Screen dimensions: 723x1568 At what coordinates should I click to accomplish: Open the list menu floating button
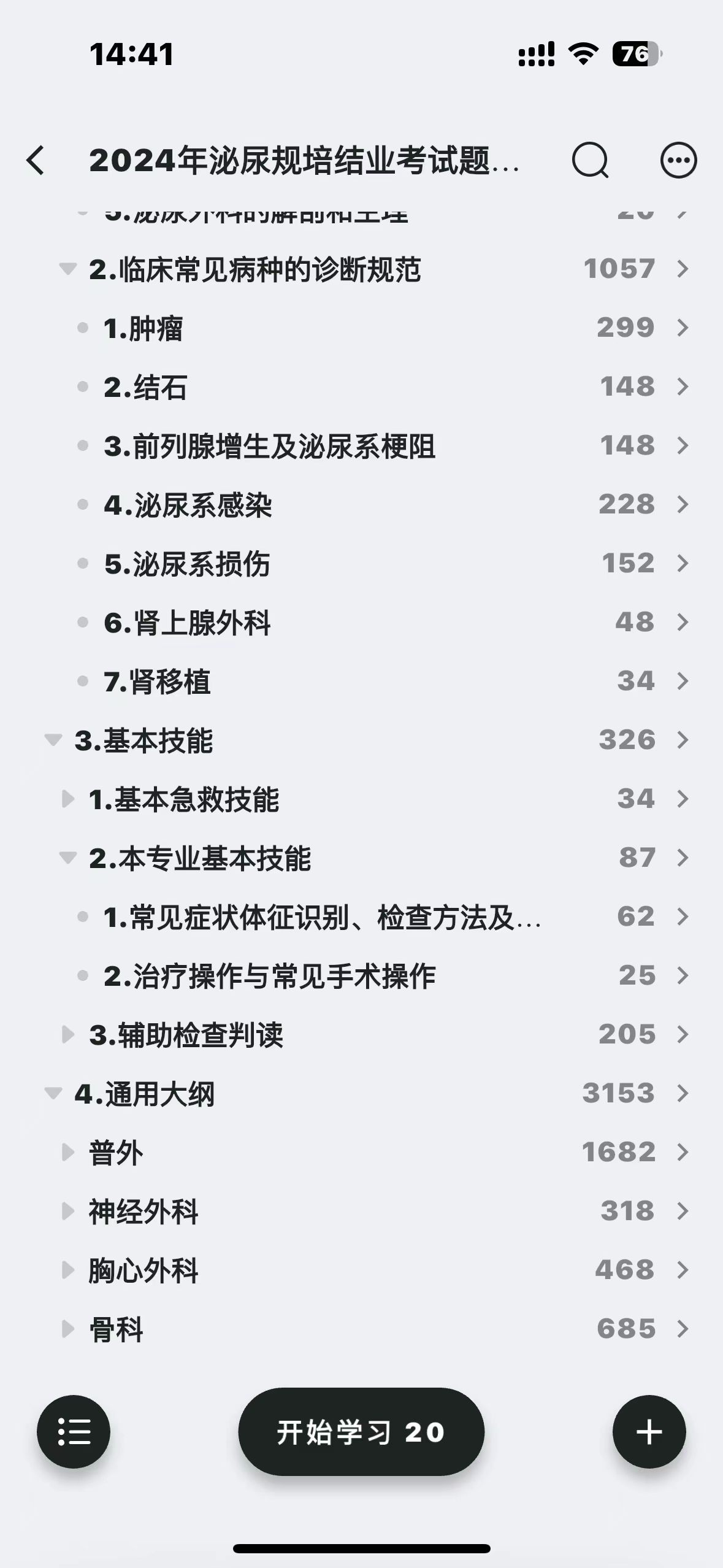[x=74, y=1432]
